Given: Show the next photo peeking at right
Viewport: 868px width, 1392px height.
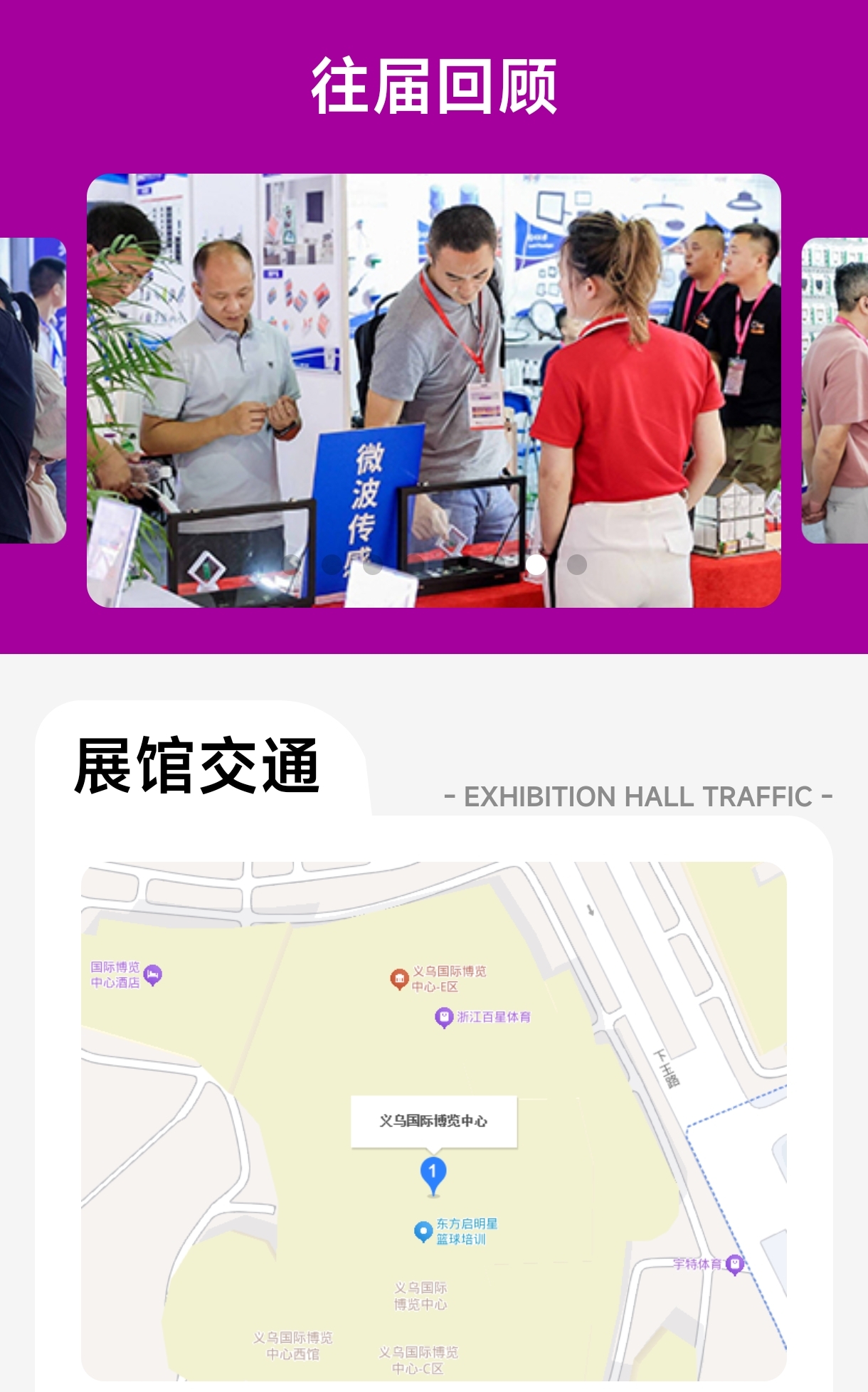Looking at the screenshot, I should 836,390.
